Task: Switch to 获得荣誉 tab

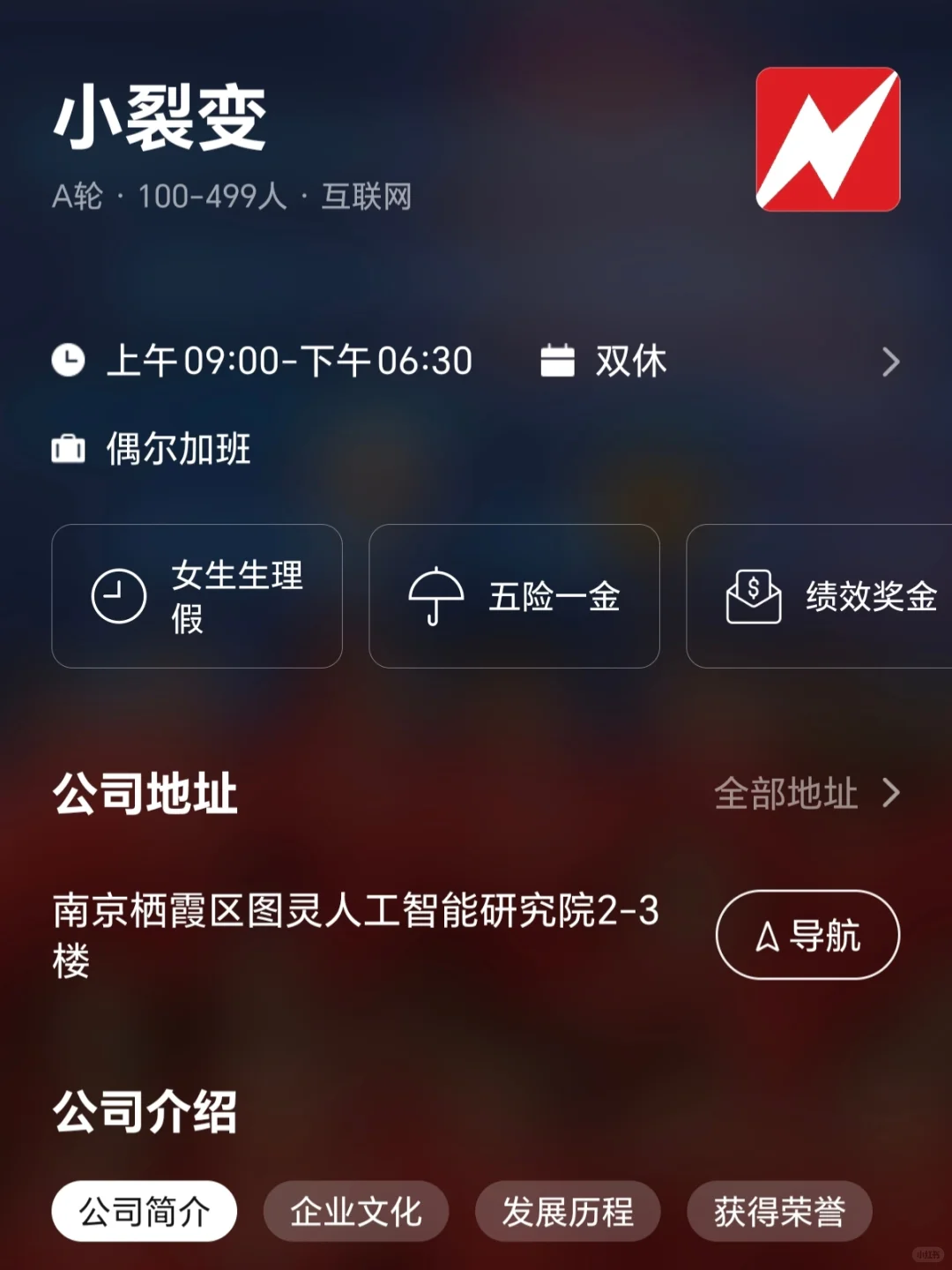Action: pyautogui.click(x=779, y=1211)
